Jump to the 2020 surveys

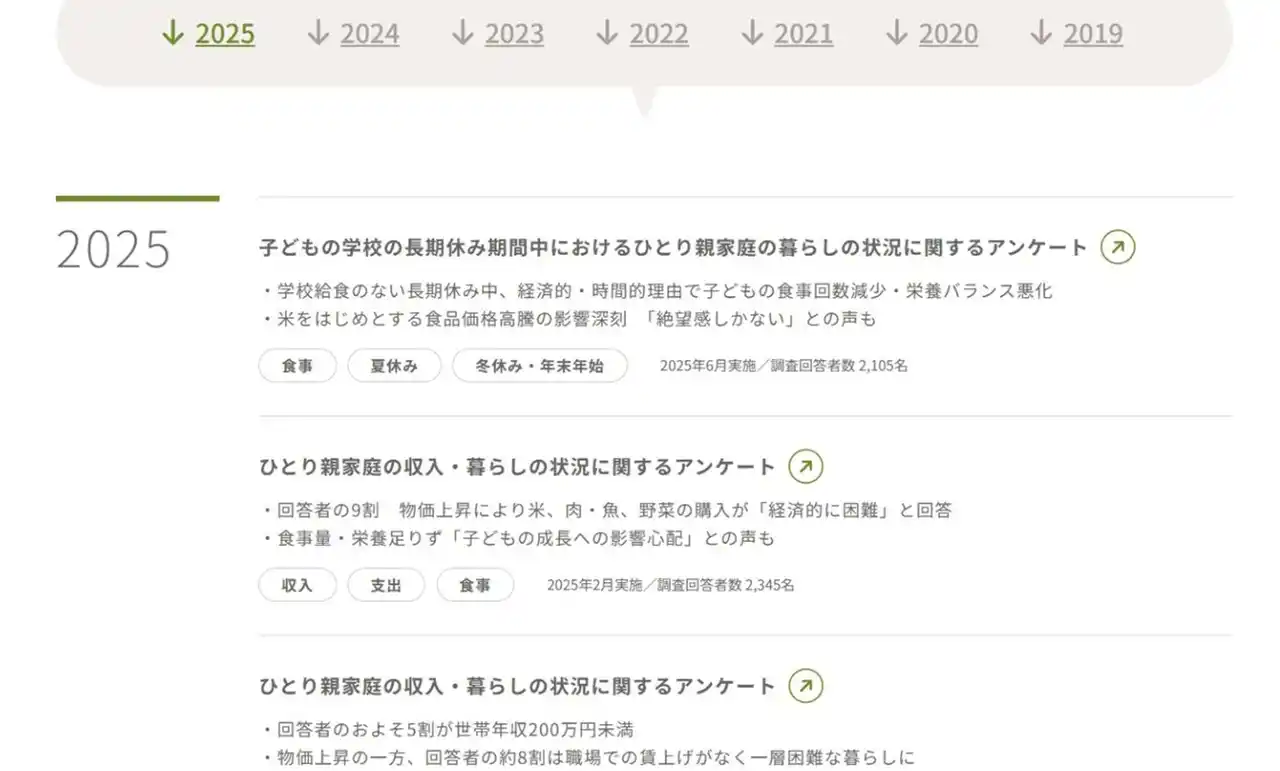(932, 34)
